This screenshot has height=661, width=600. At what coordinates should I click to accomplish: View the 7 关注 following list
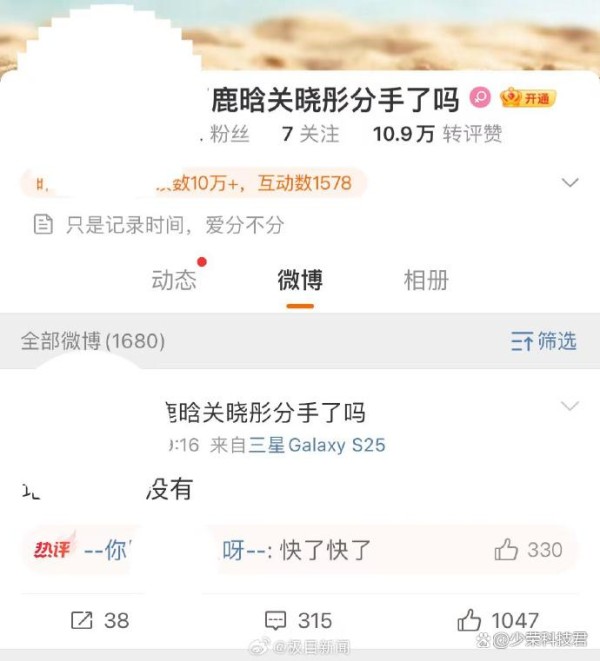click(311, 133)
